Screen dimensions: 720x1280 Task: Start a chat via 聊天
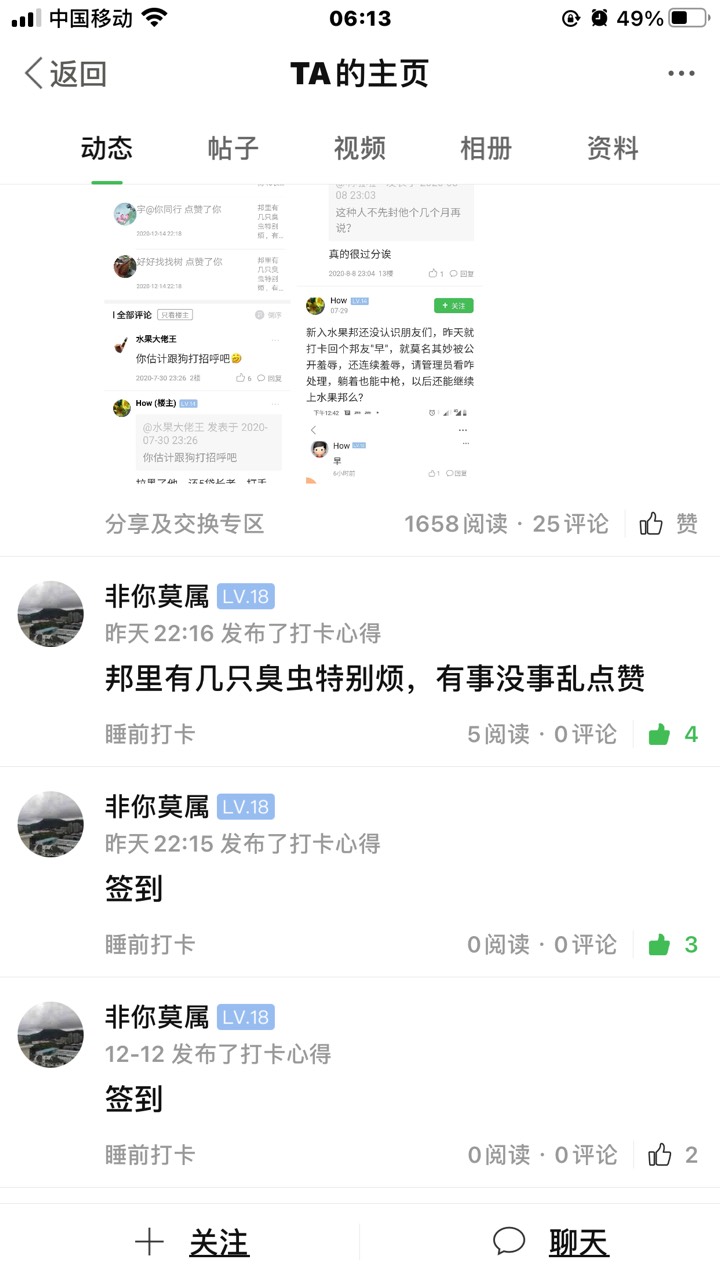click(x=551, y=1243)
